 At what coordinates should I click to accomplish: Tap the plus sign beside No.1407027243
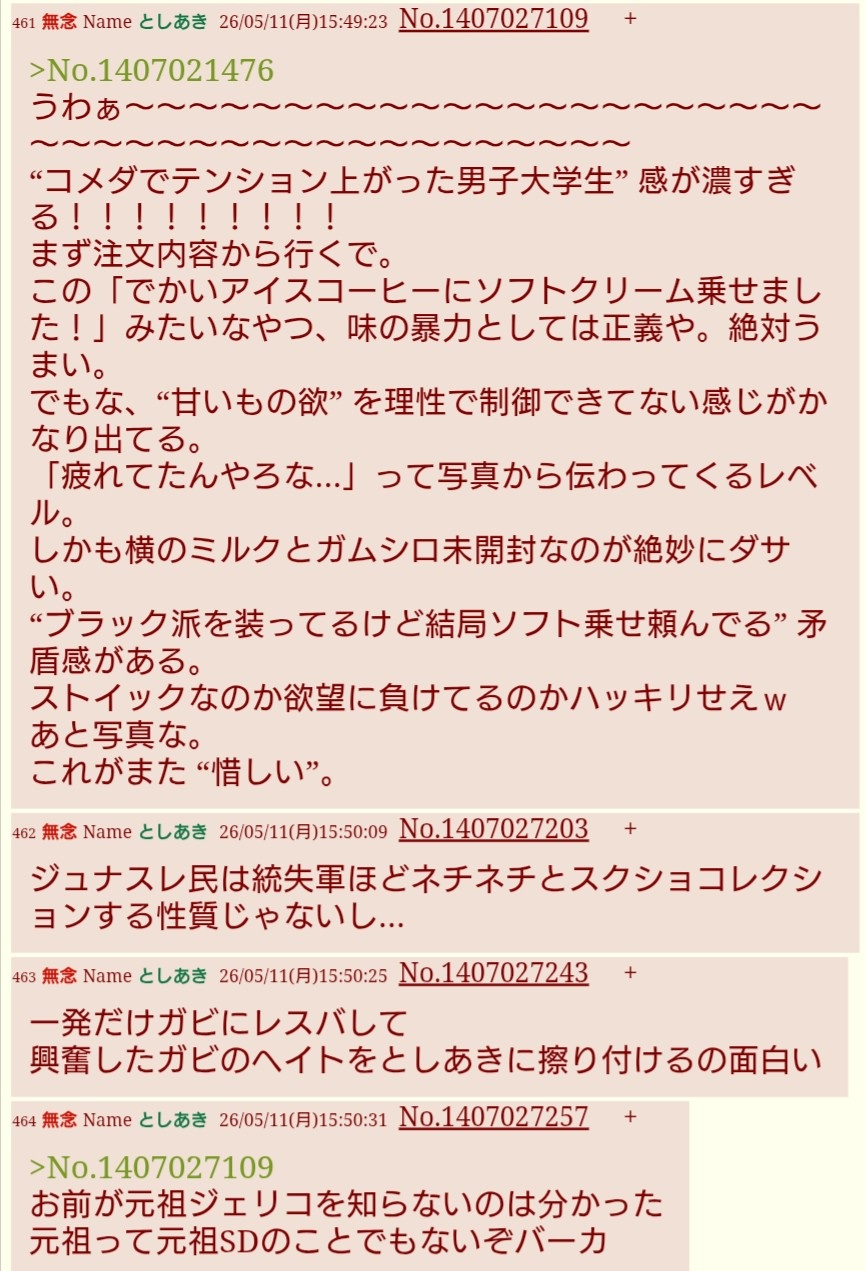pos(630,973)
